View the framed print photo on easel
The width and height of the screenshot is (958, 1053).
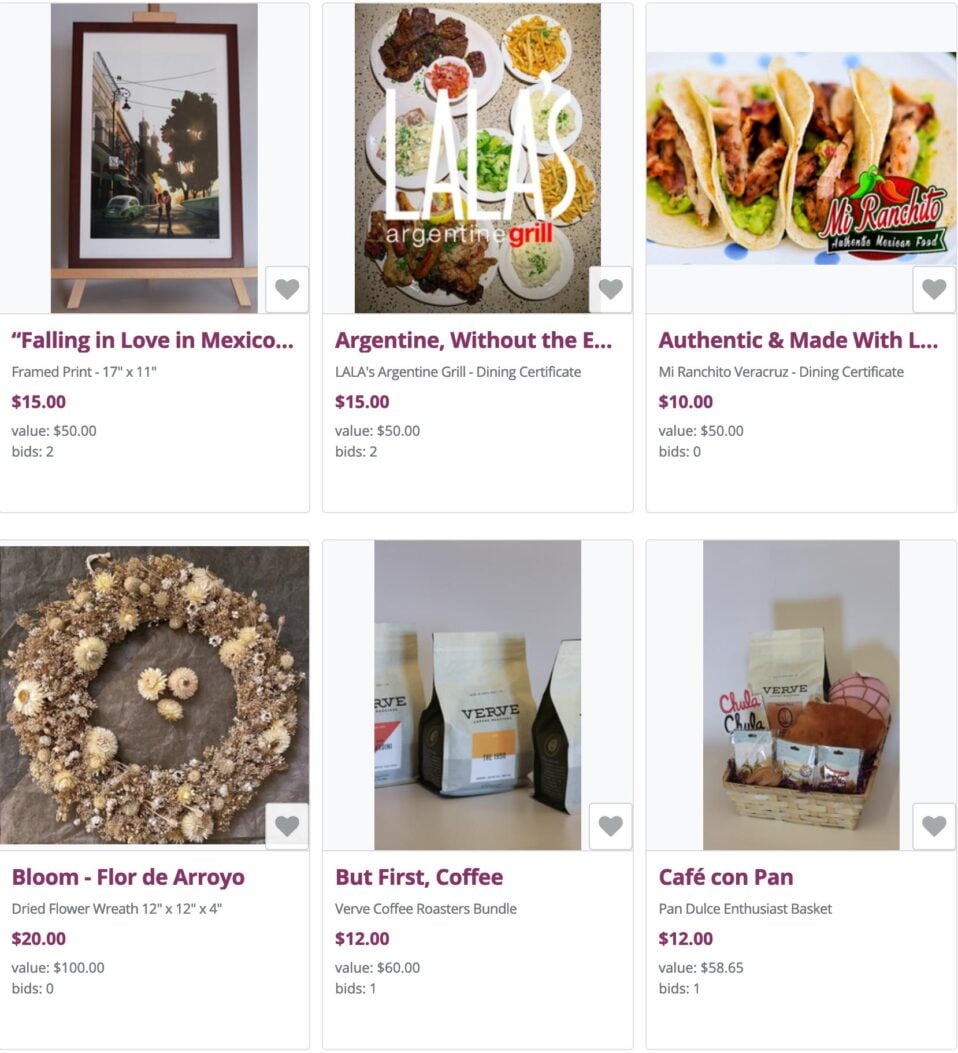(154, 150)
